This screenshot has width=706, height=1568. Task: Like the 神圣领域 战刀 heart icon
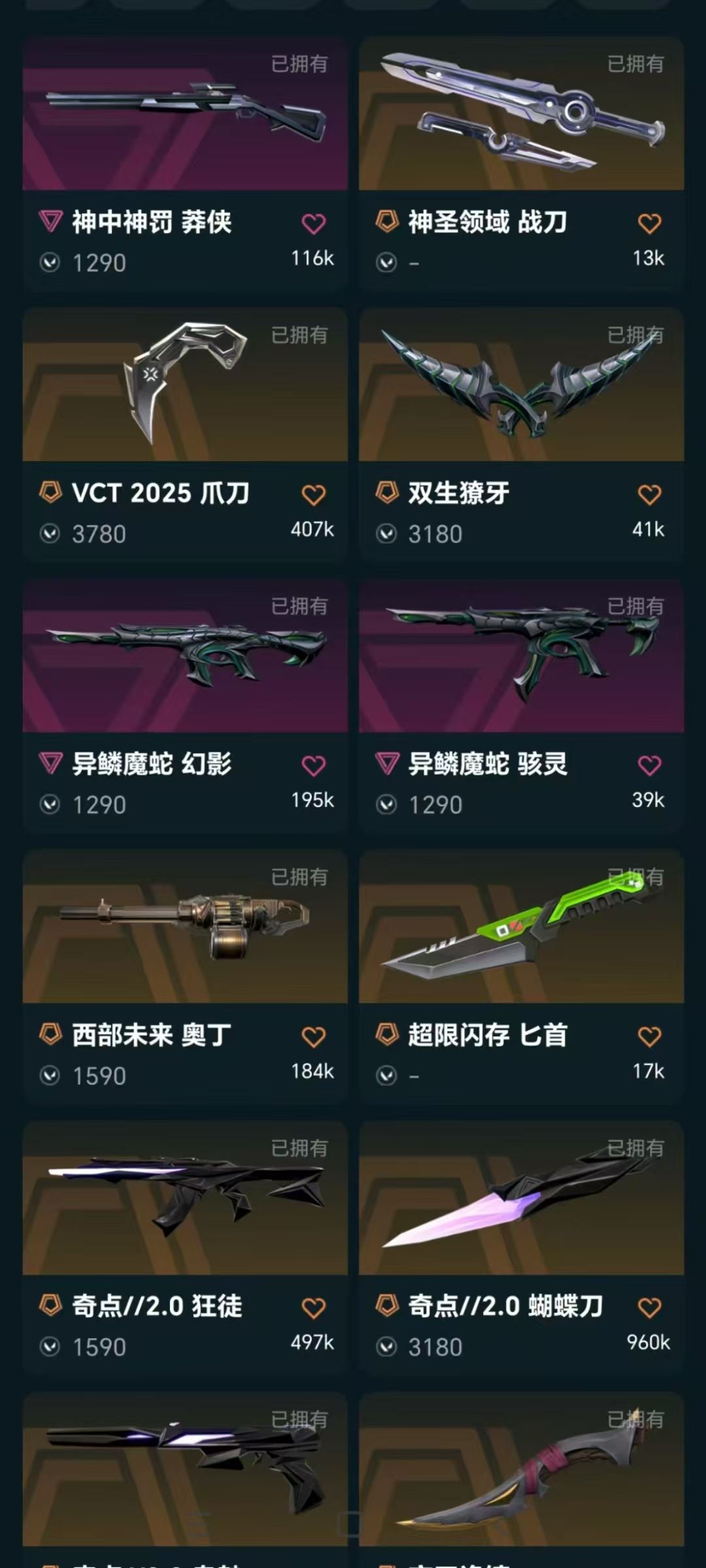pyautogui.click(x=649, y=223)
